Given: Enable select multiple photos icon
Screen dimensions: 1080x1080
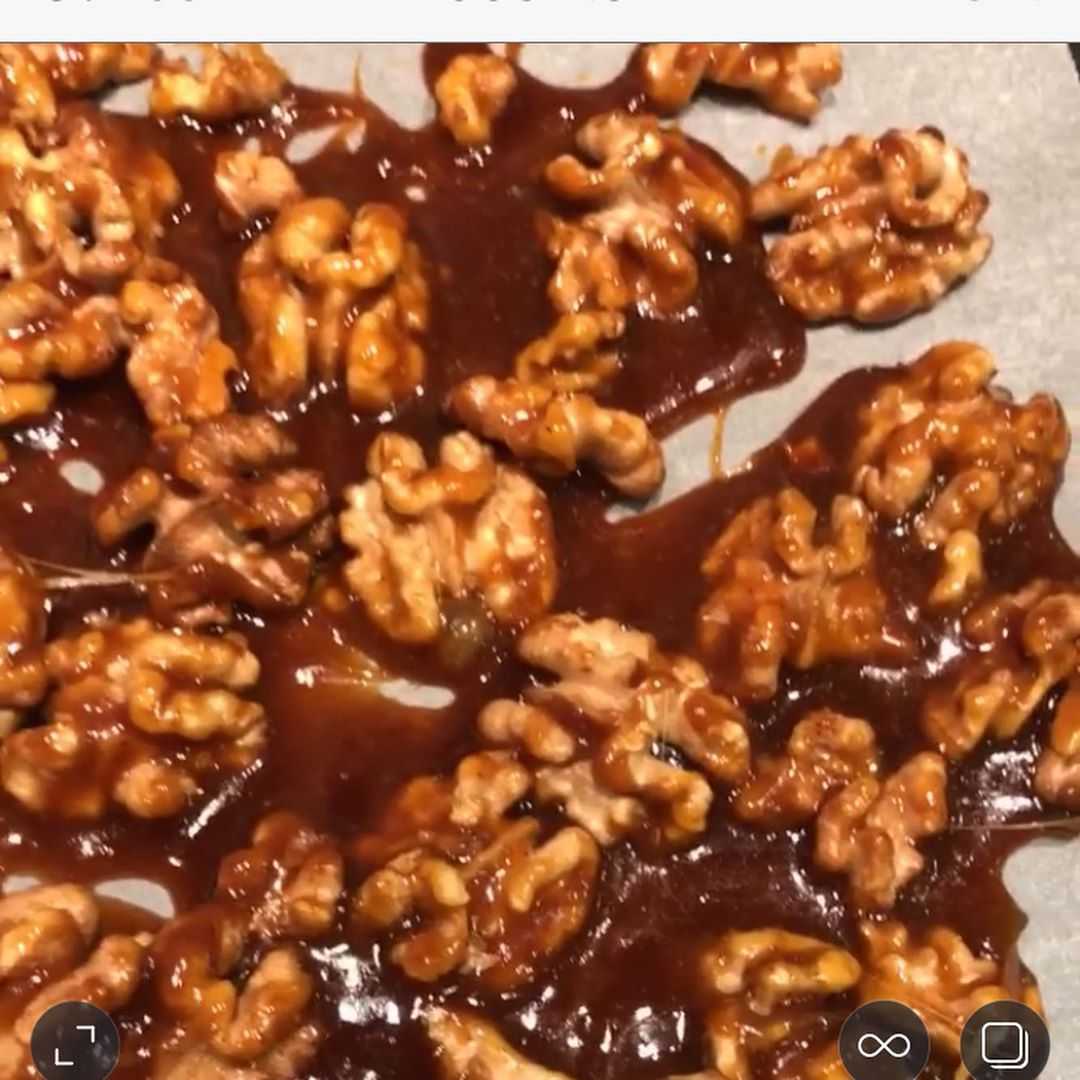Looking at the screenshot, I should click(1004, 1044).
